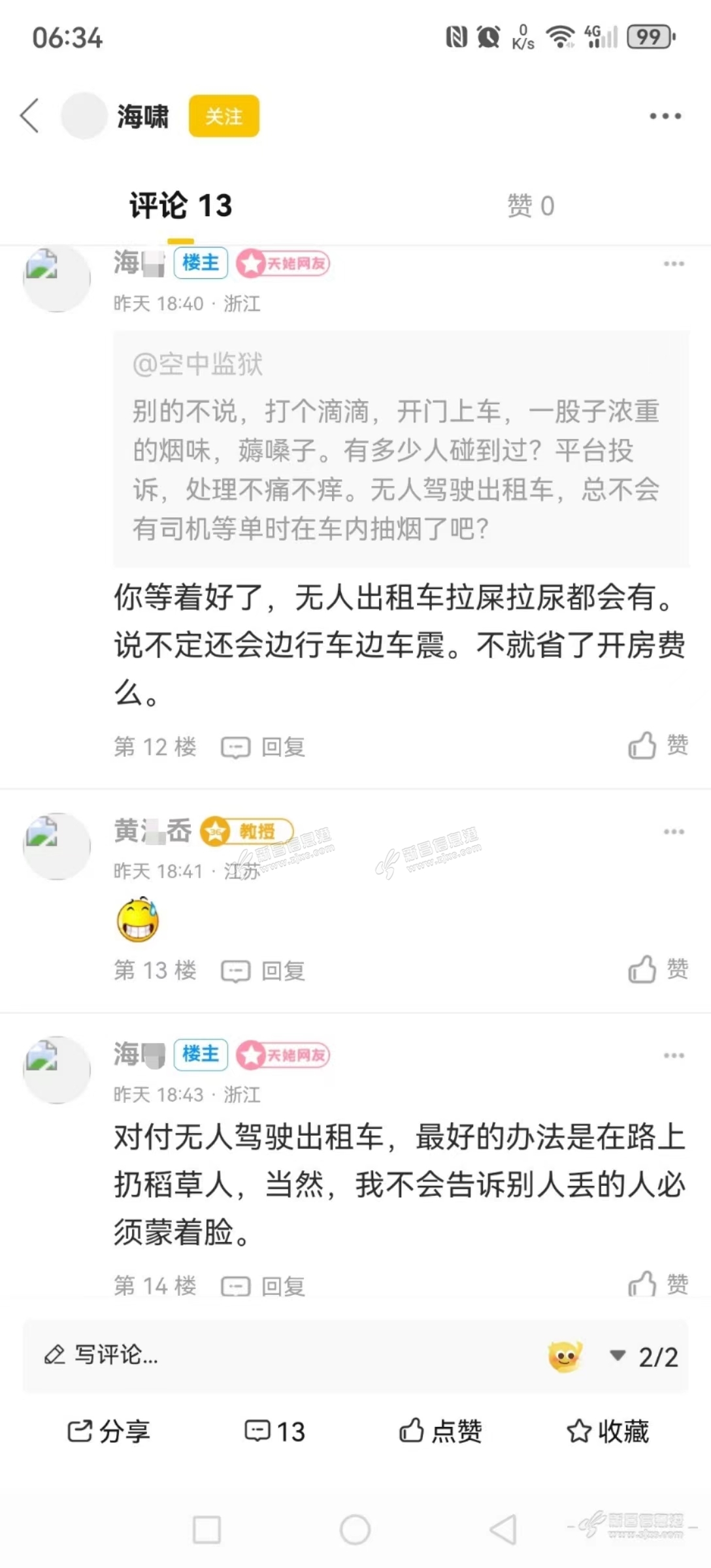This screenshot has height=1568, width=711.
Task: Switch to the 赞 0 tab
Action: pos(531,206)
